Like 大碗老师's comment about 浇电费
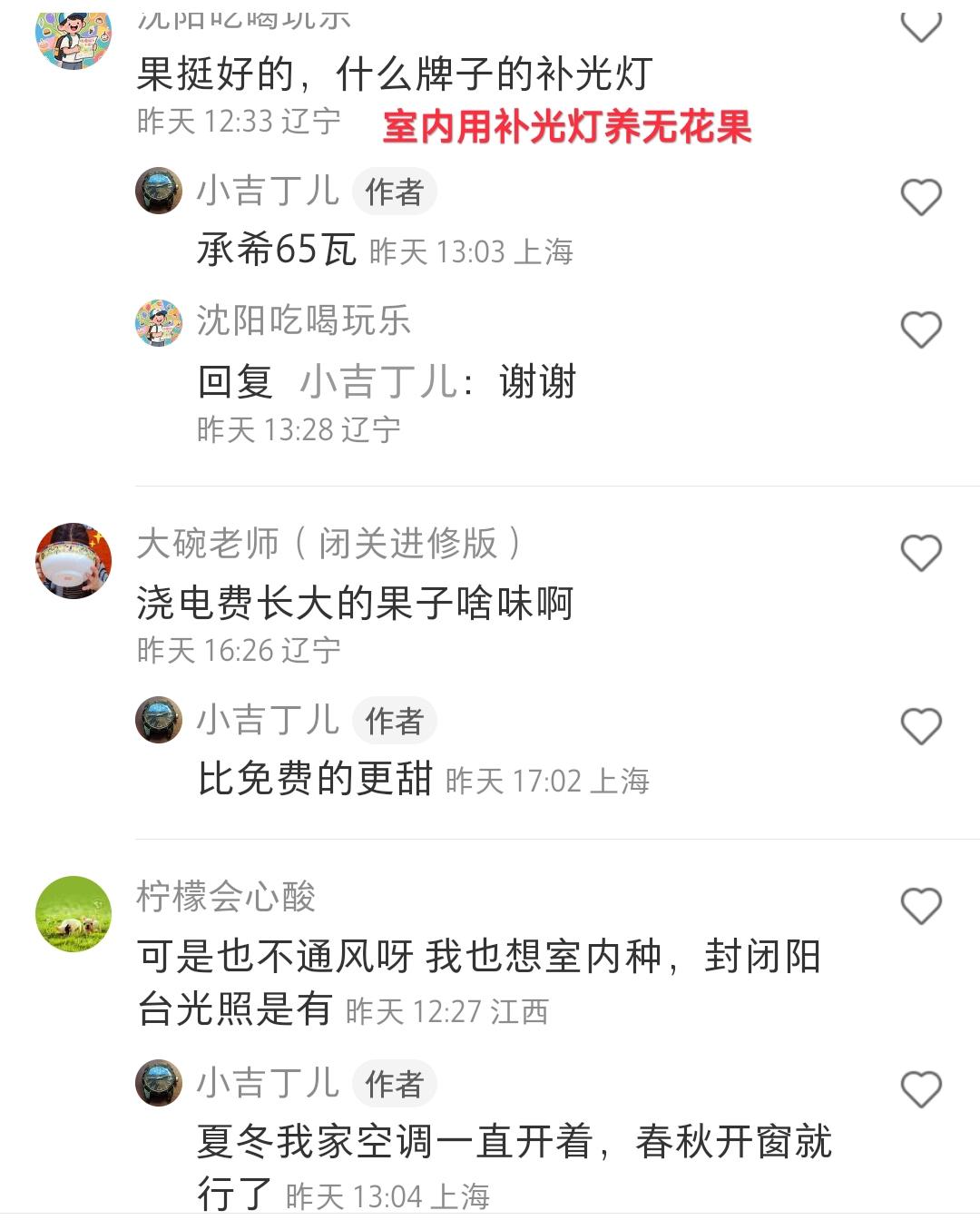 pyautogui.click(x=920, y=553)
